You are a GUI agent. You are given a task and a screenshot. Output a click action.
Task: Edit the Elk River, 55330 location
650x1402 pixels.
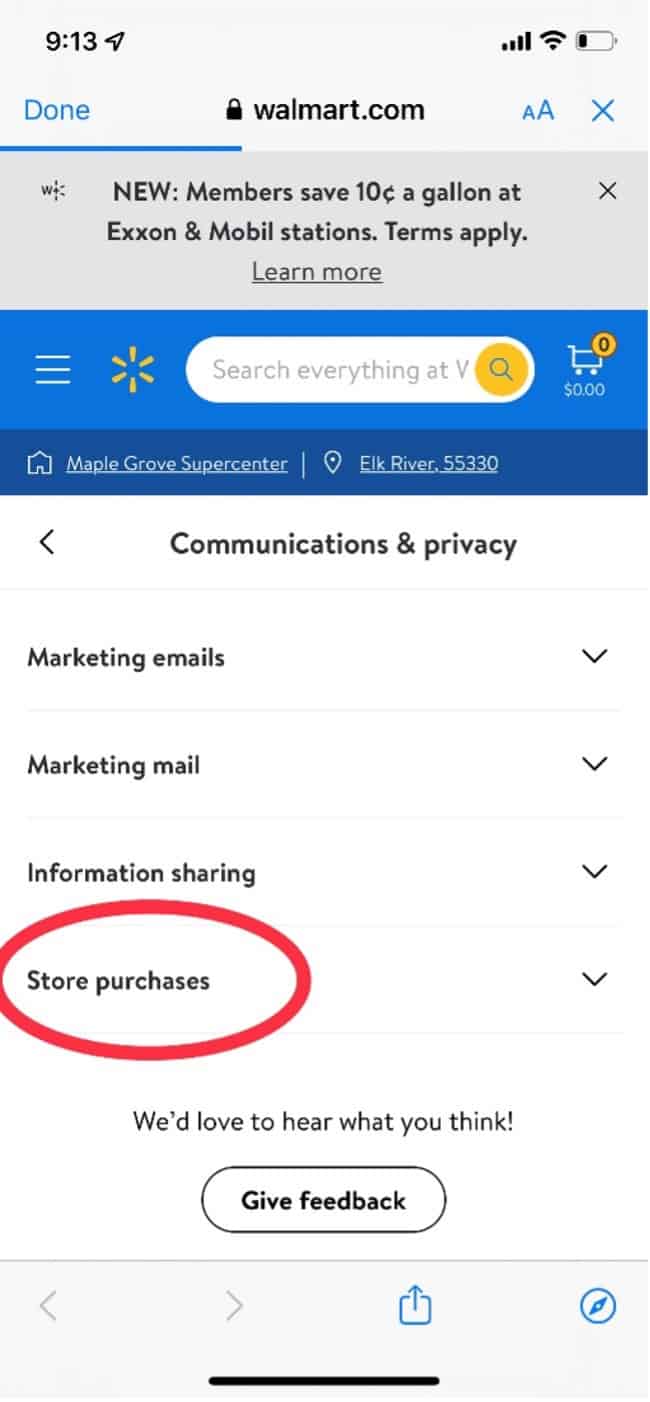[428, 464]
